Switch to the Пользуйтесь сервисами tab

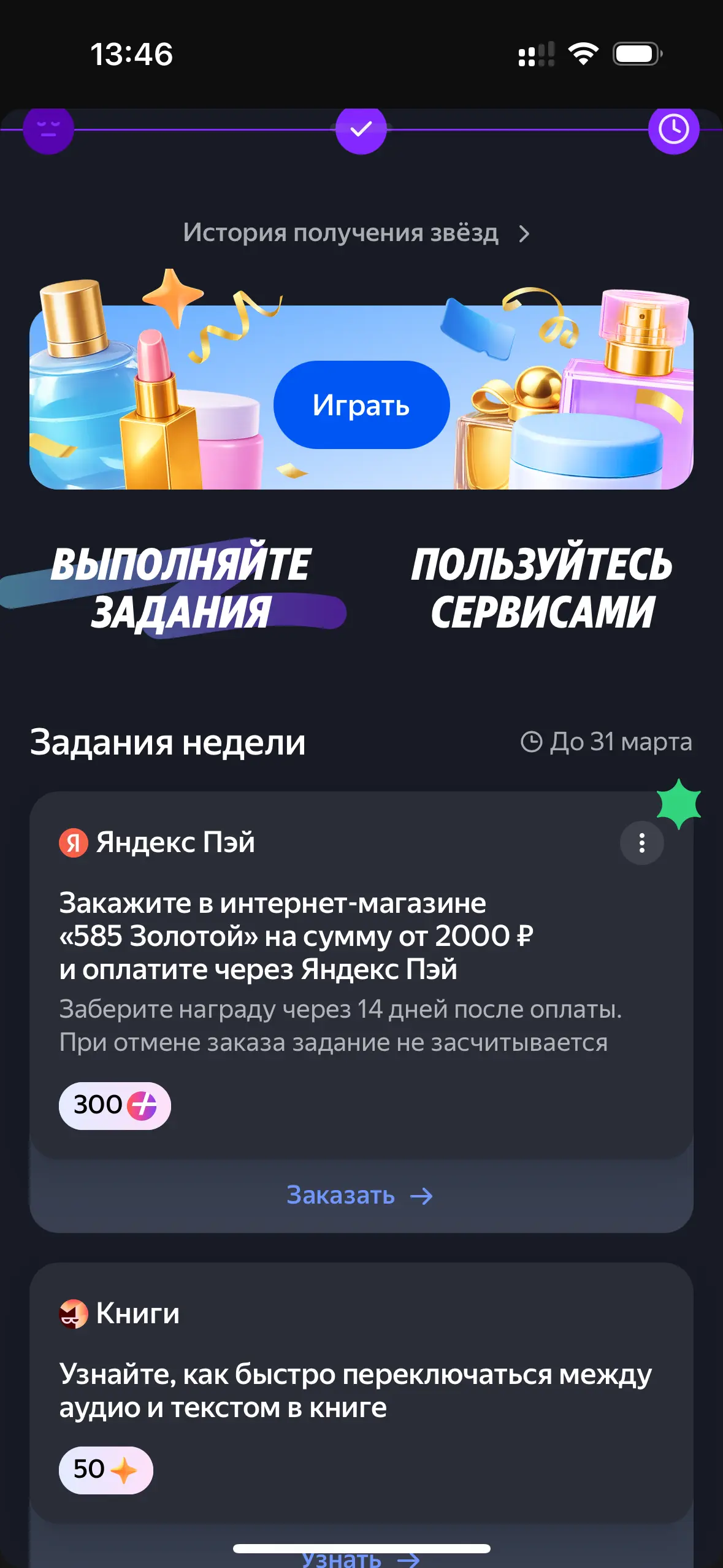[542, 588]
